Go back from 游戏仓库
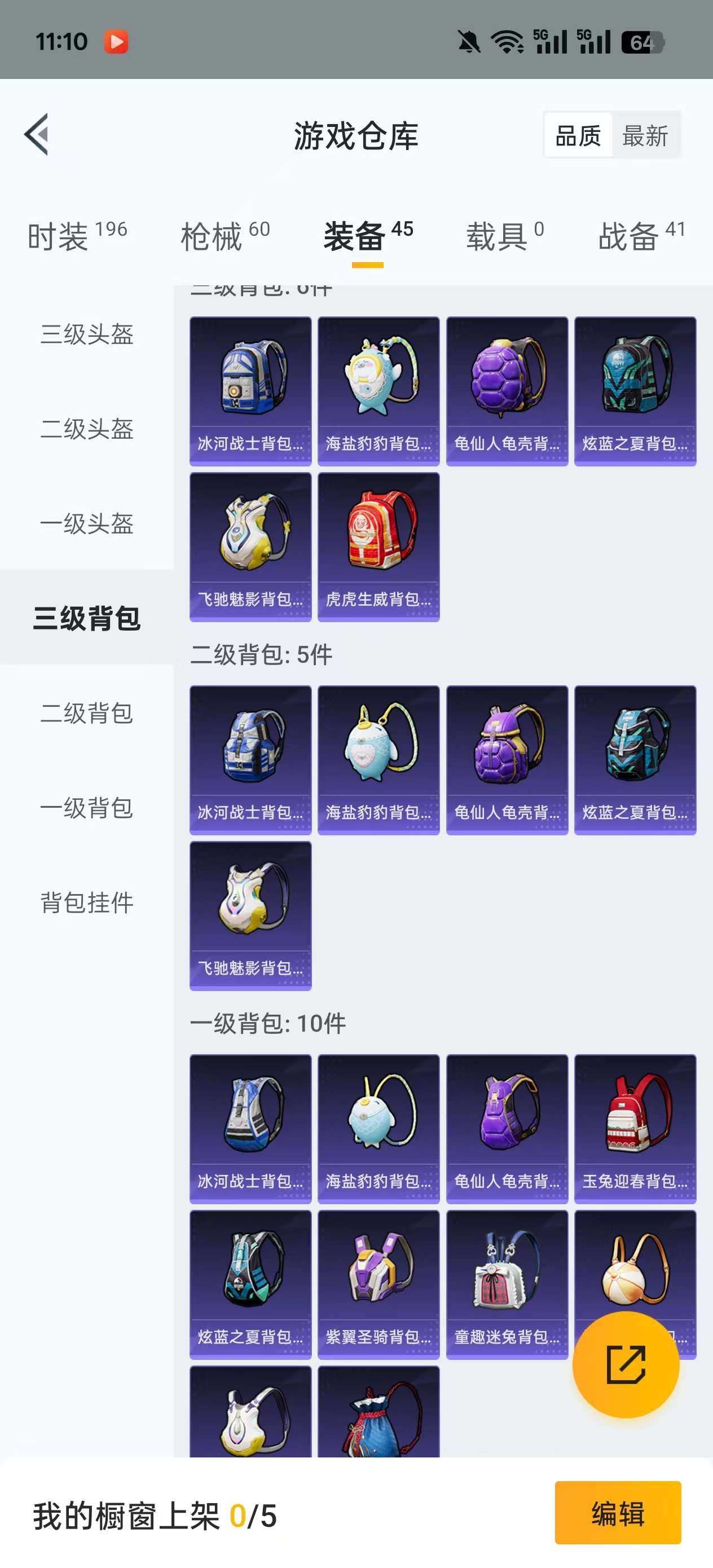713x1568 pixels. tap(37, 135)
